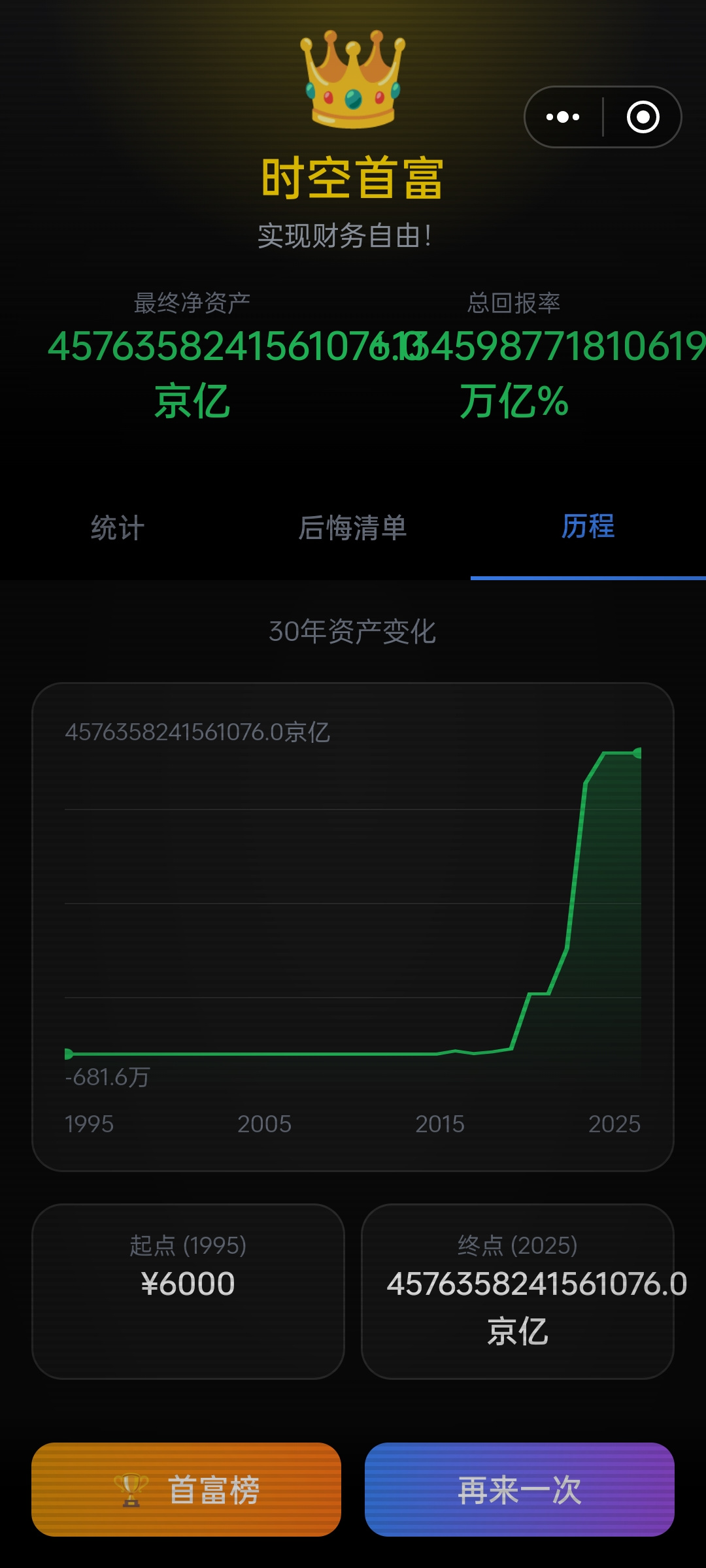
Task: Select the 历程 tab
Action: 588,527
